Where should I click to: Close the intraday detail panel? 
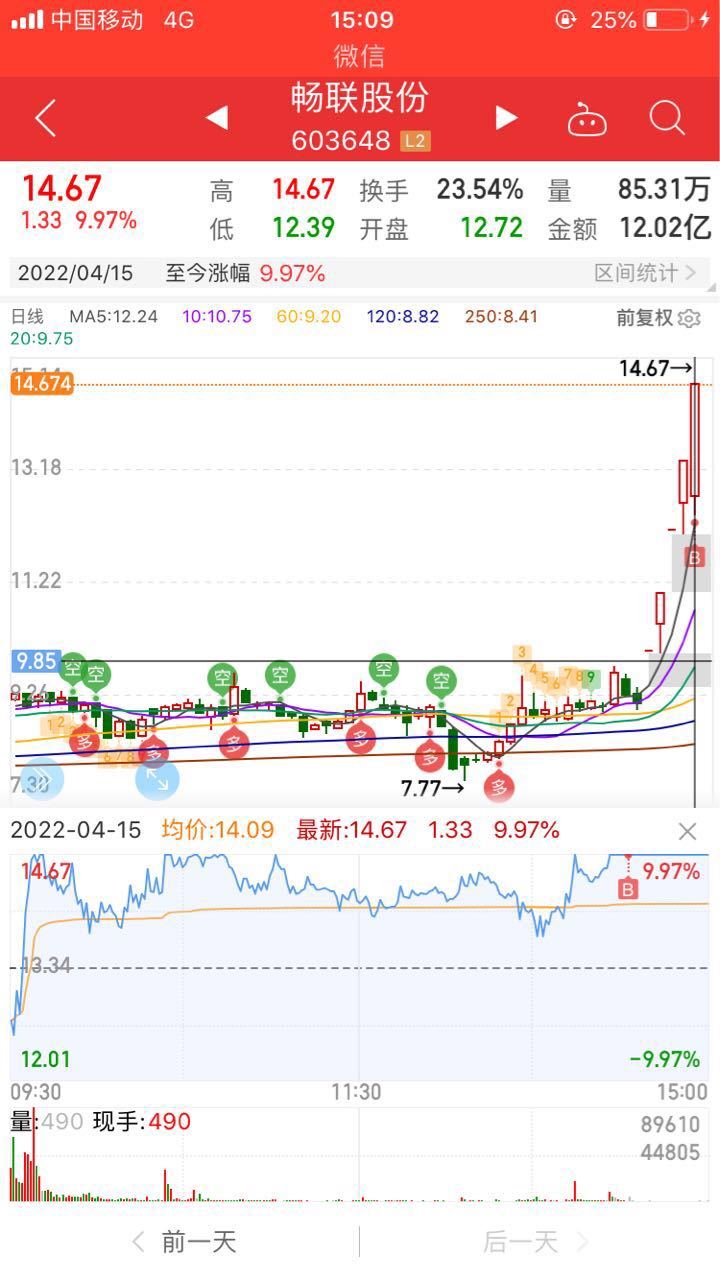point(687,831)
